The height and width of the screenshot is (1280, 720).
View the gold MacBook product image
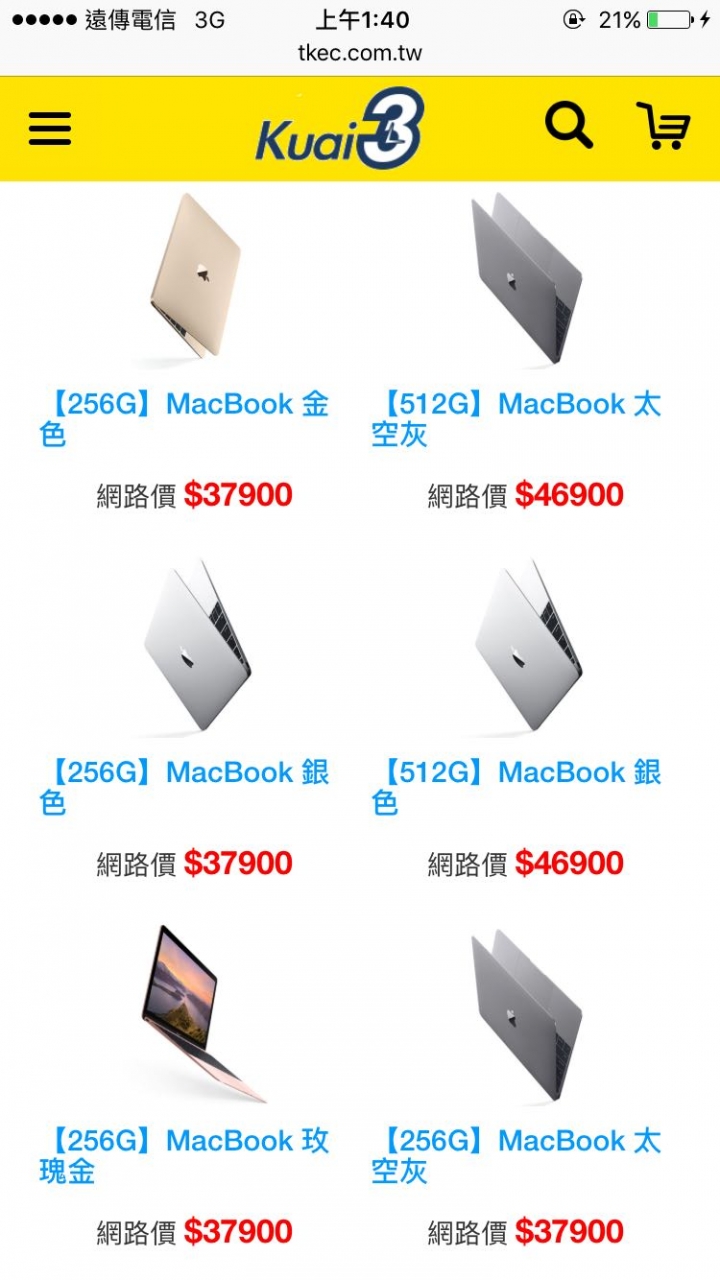195,278
